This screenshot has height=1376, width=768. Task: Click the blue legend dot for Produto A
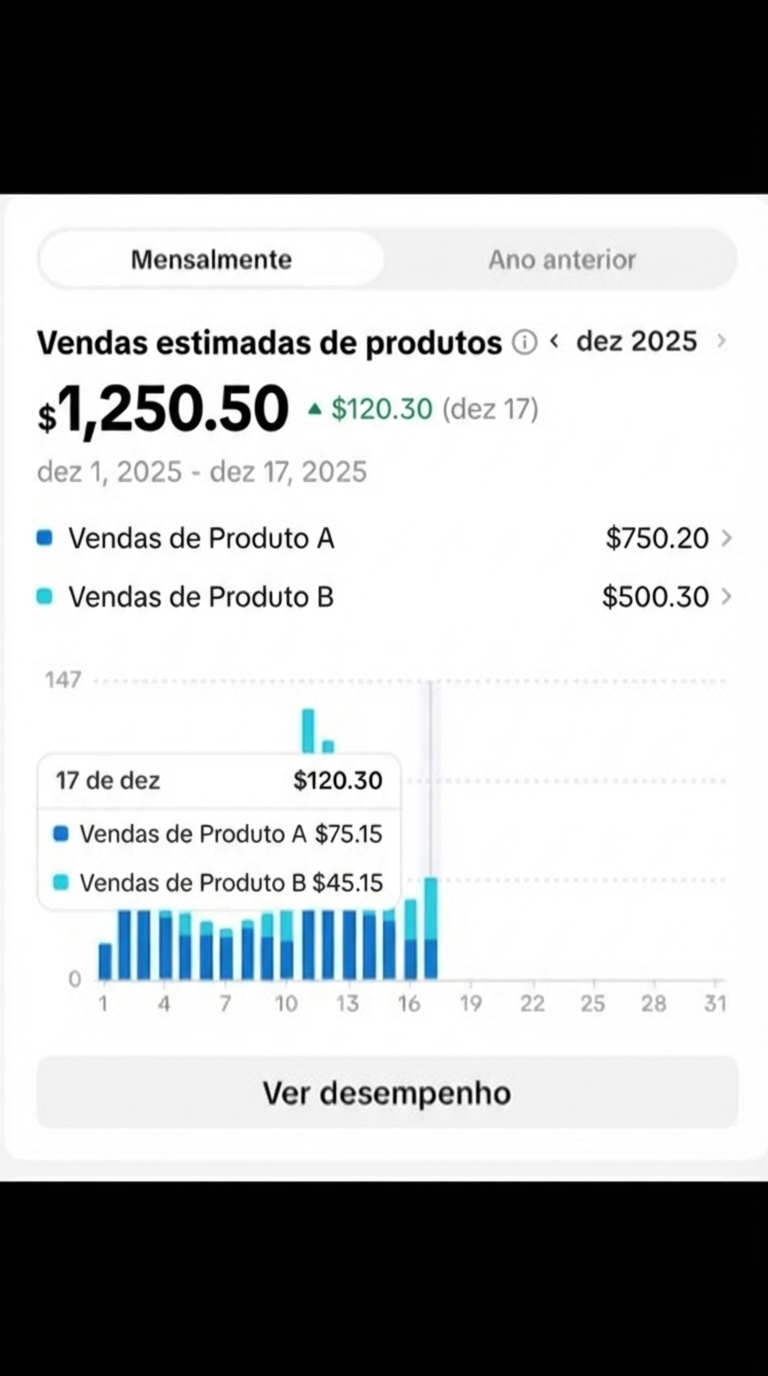click(x=44, y=538)
